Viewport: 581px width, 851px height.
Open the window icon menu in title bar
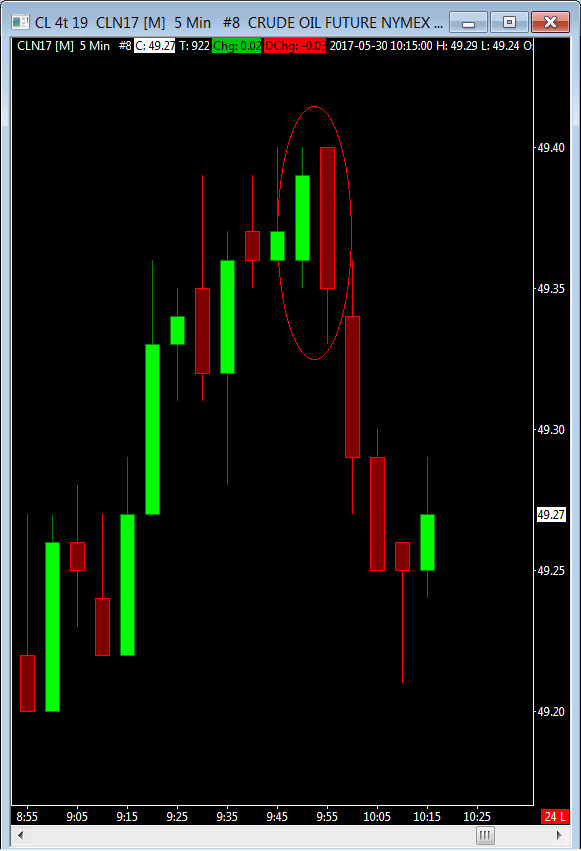tap(21, 22)
